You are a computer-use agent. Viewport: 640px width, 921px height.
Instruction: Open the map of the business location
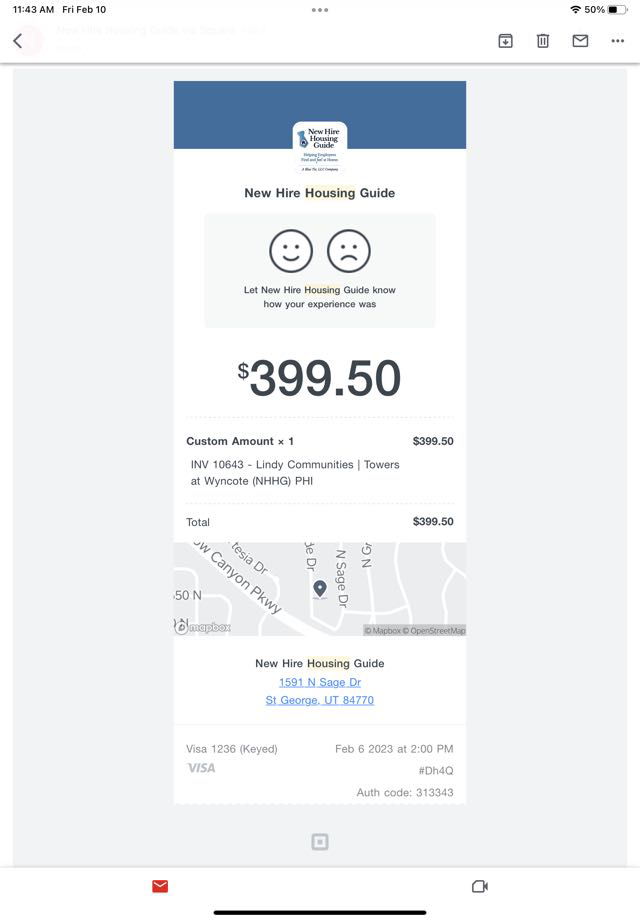[x=320, y=589]
